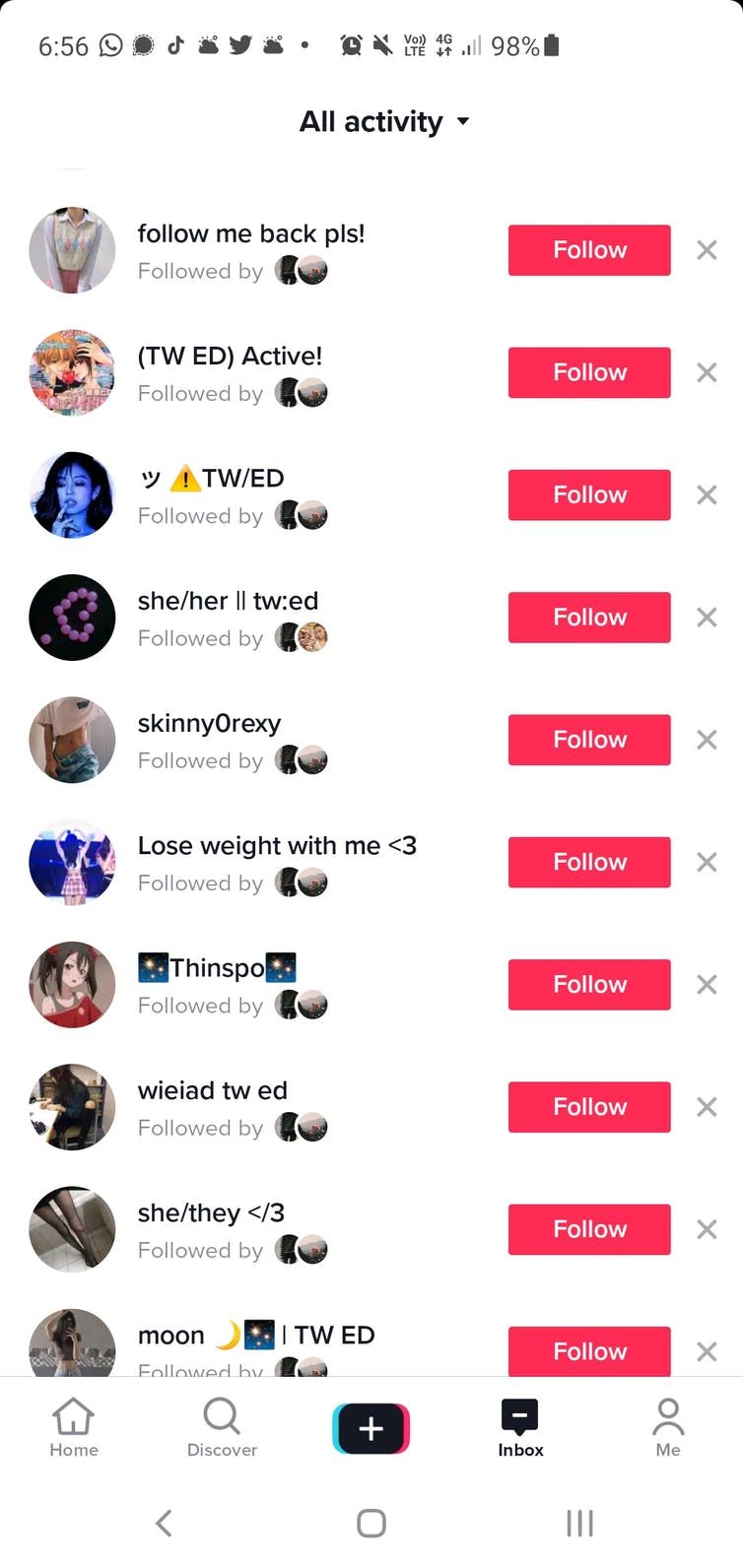Follow the 'follow me back pls!' account
Viewport: 743px width, 1568px height.
(x=588, y=250)
